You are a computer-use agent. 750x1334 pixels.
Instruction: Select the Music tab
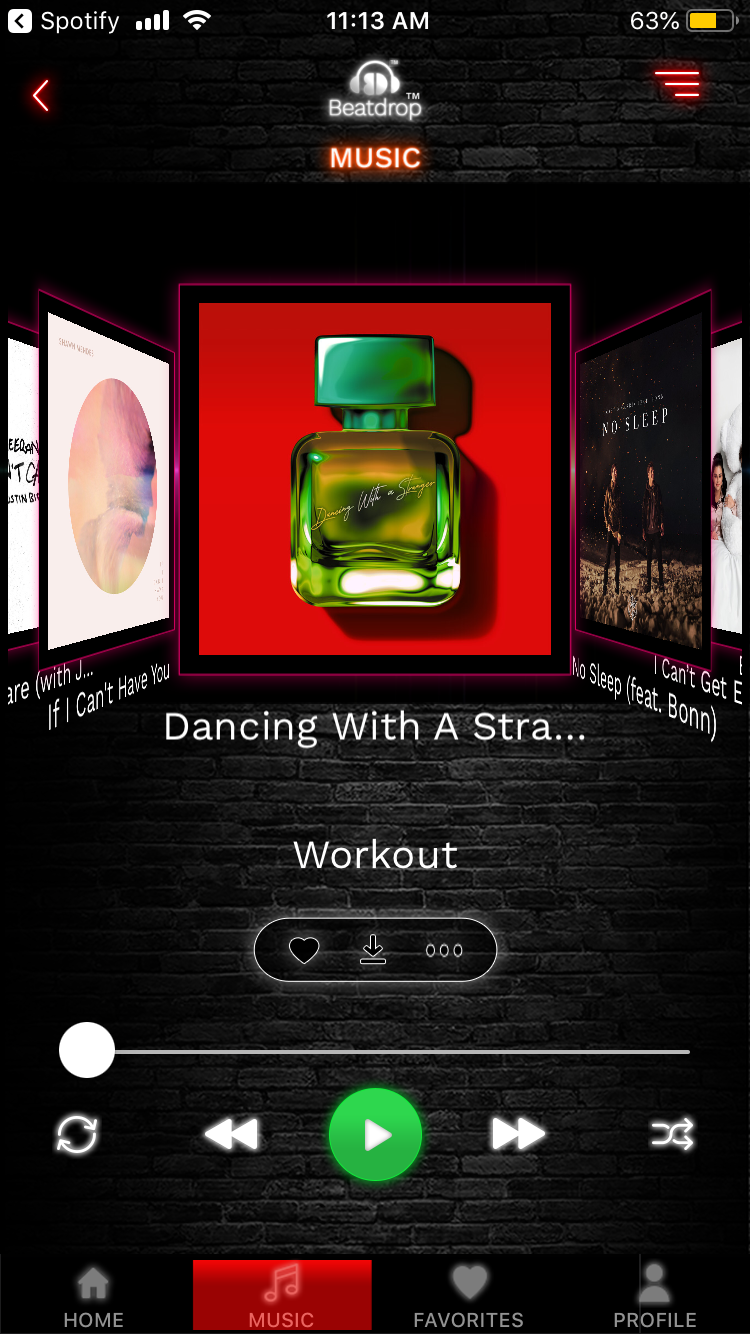pos(281,1296)
